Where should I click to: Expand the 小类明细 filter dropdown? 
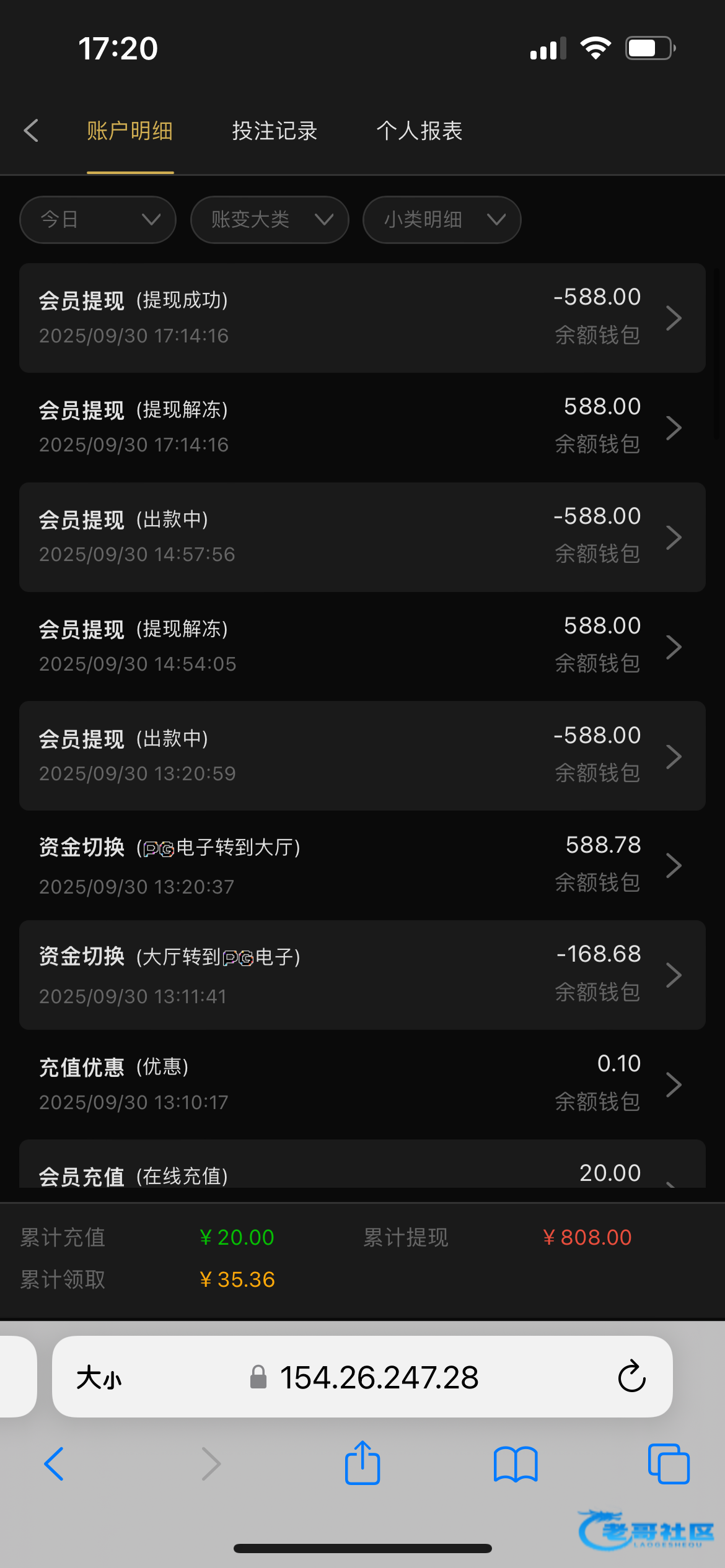(442, 220)
